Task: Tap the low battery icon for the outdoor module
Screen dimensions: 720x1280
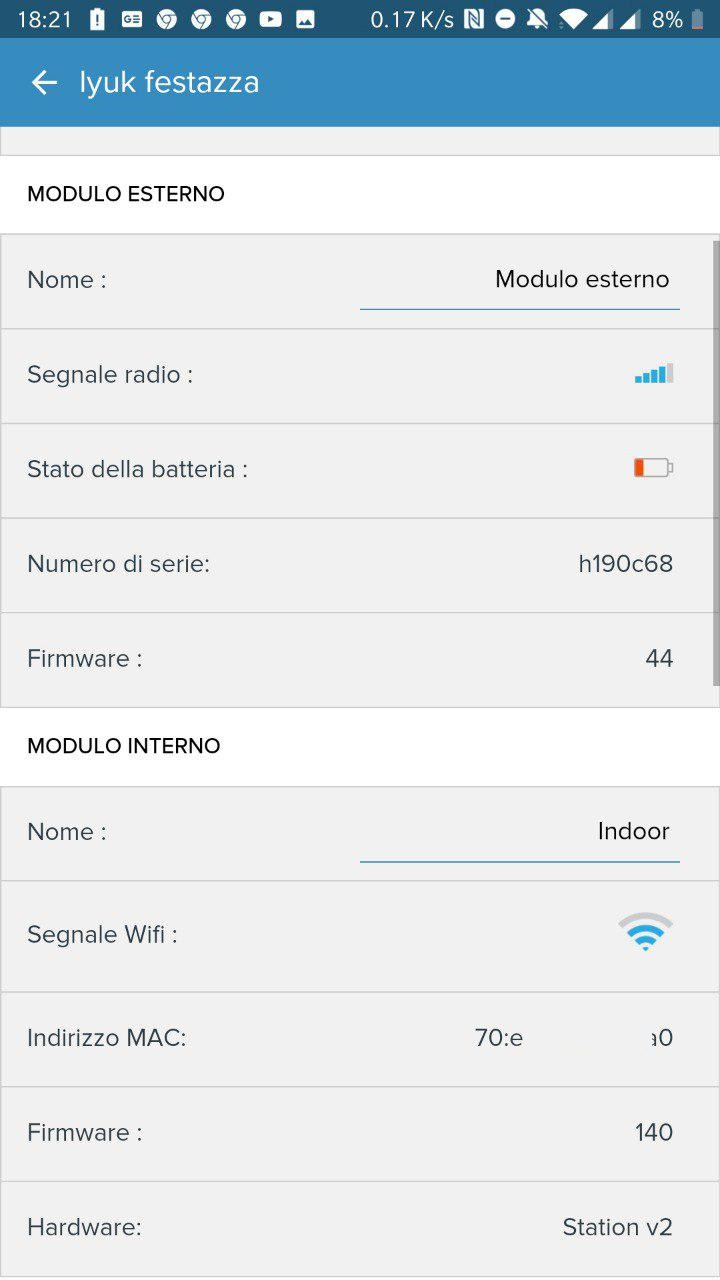Action: point(652,466)
